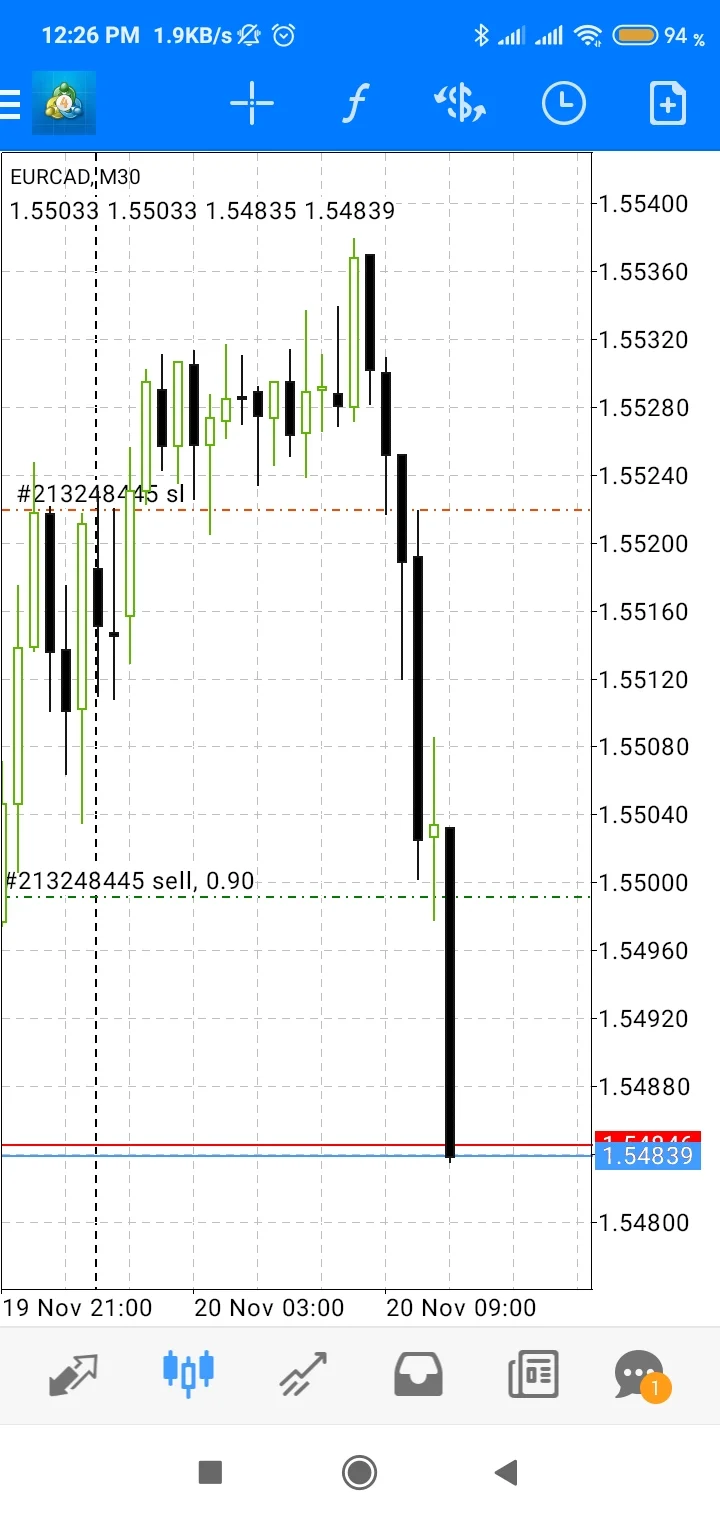Open the side menu drawer

(x=12, y=103)
